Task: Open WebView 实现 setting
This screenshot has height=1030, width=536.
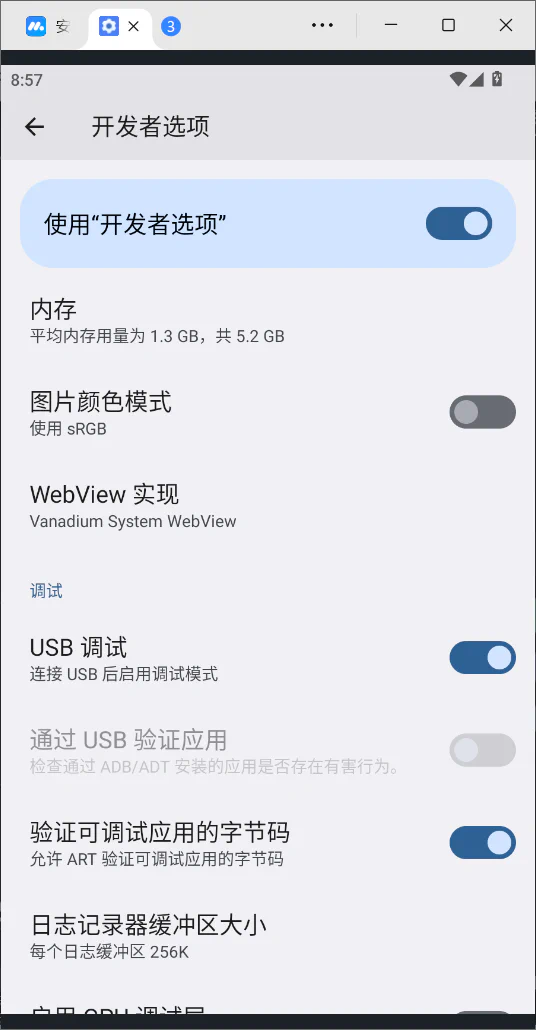Action: tap(268, 506)
